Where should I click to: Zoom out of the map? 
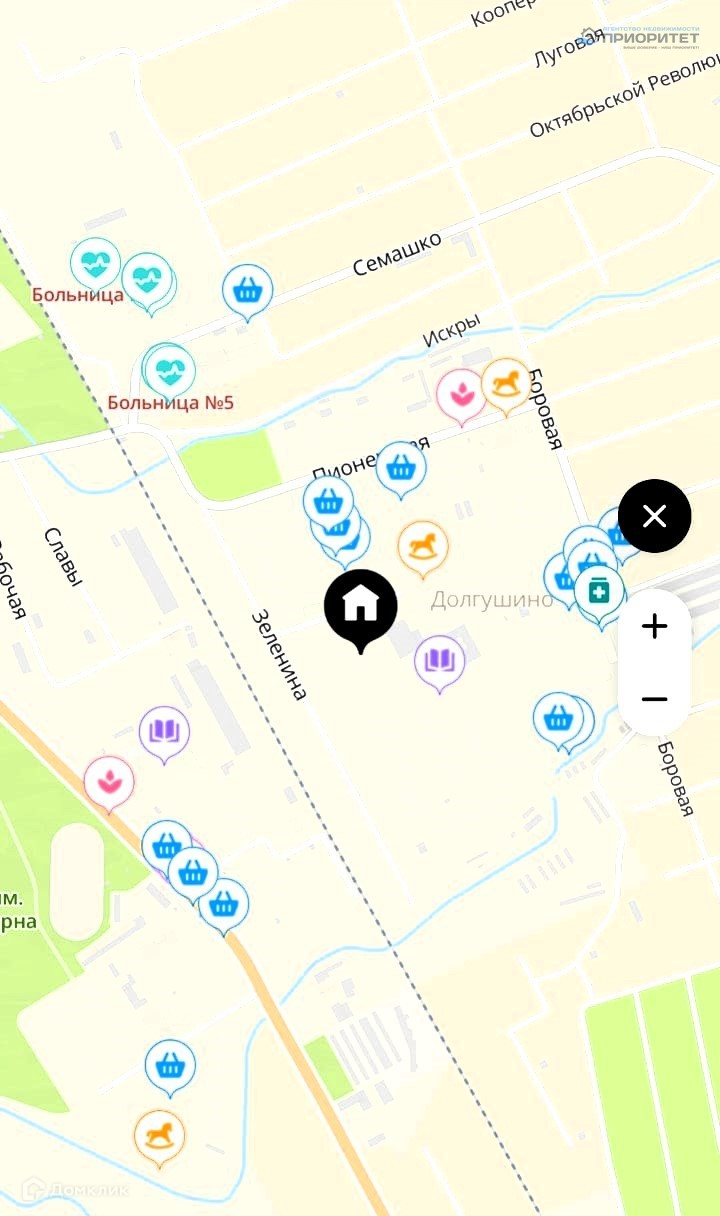click(654, 699)
